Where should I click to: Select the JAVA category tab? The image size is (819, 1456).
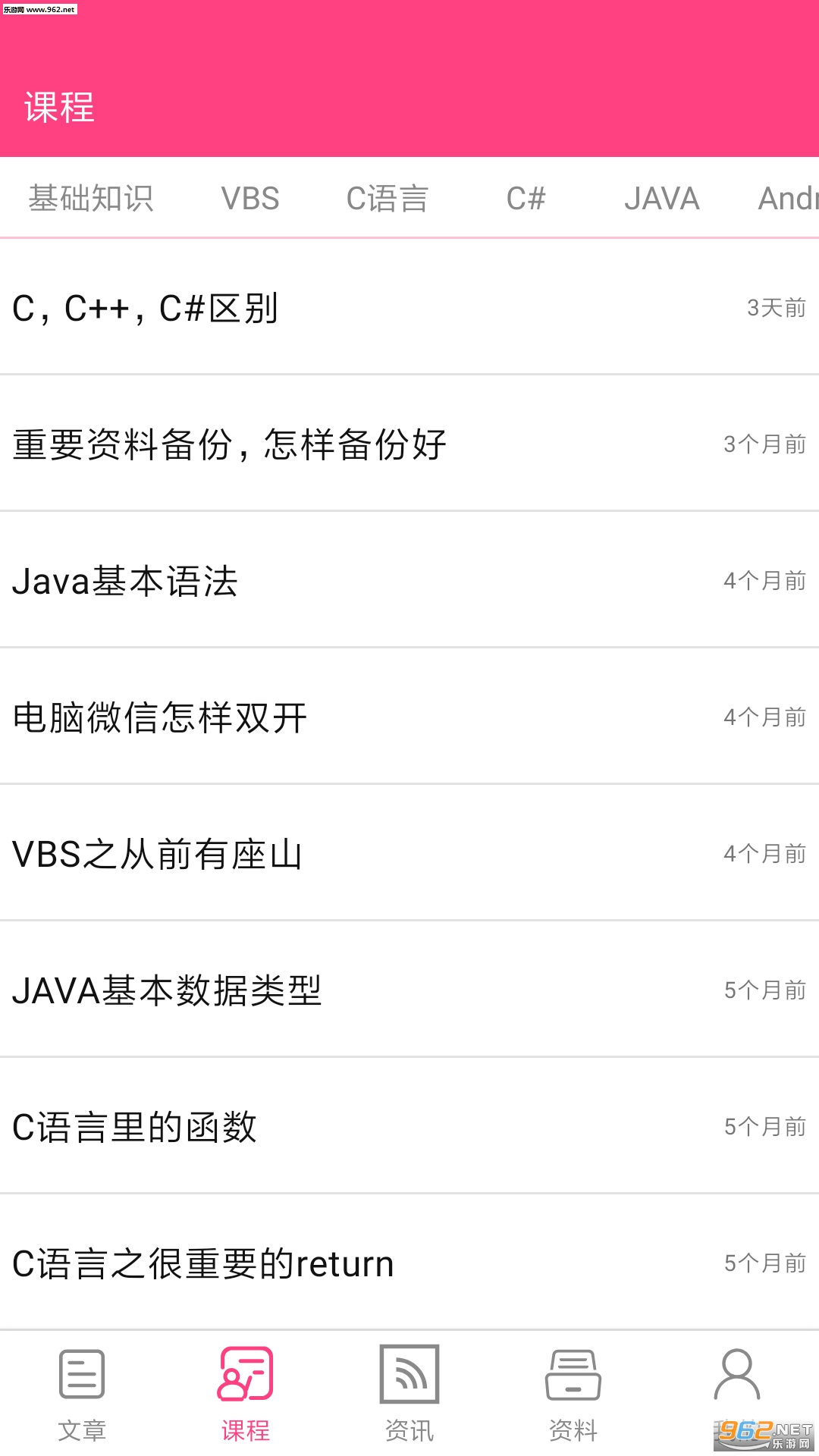click(661, 199)
